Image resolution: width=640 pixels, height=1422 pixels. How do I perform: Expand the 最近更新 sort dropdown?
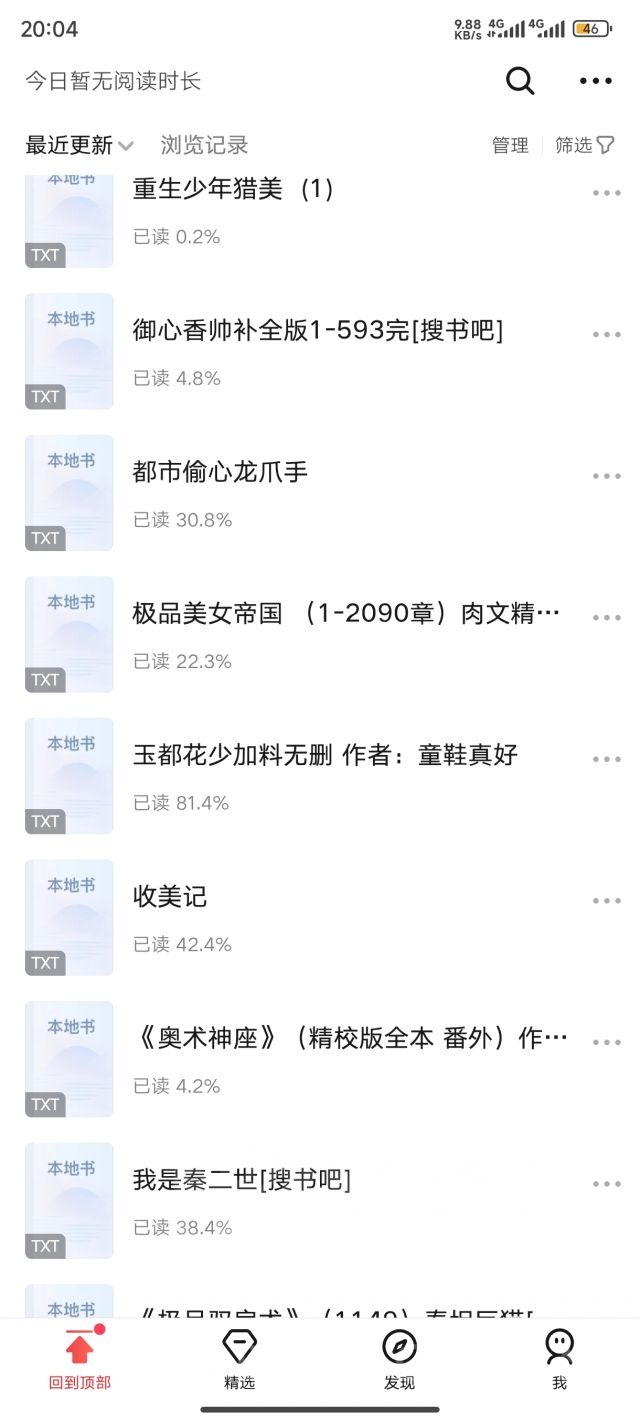[x=79, y=145]
